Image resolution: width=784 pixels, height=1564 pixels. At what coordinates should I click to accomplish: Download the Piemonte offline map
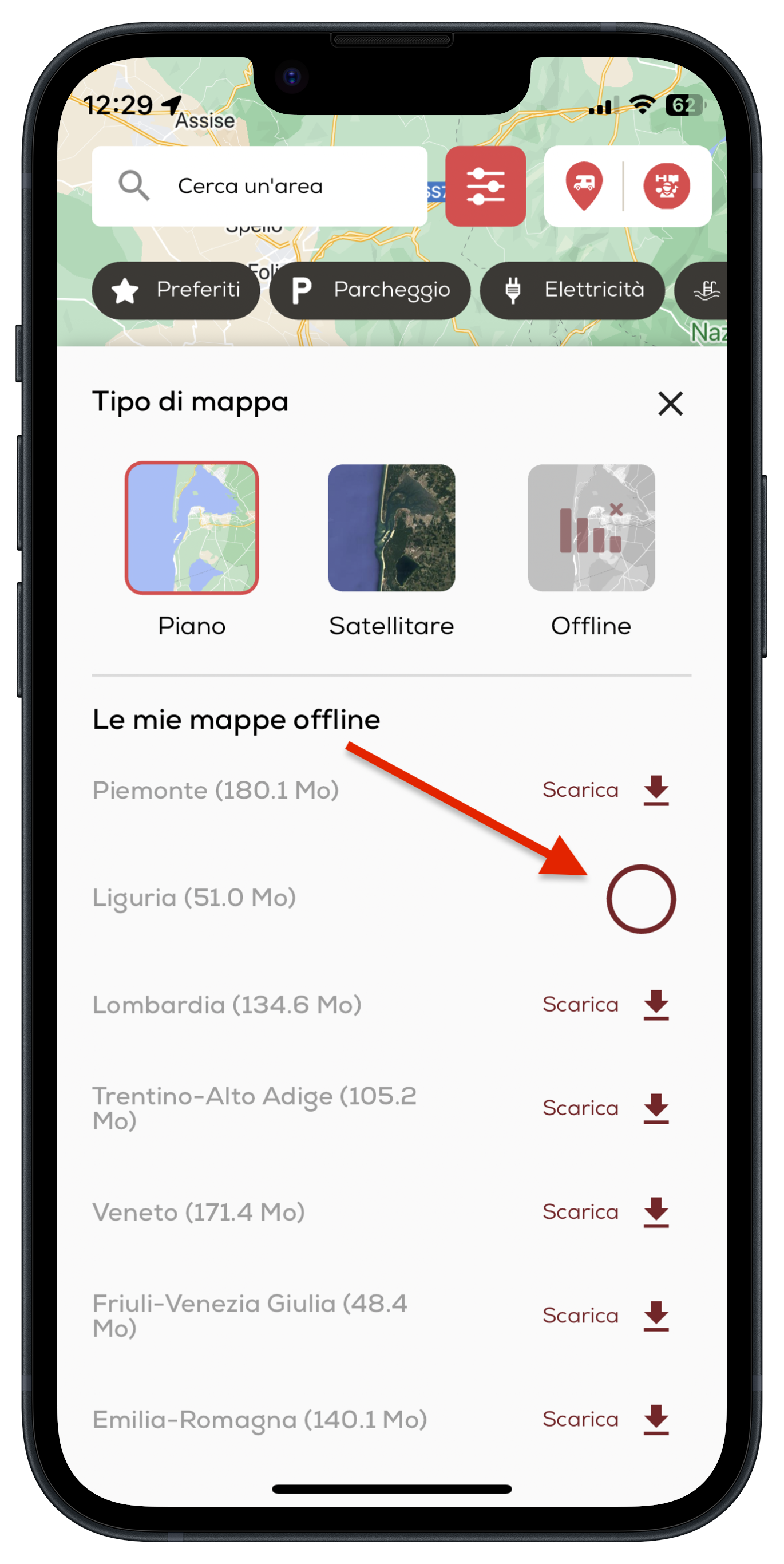[x=607, y=790]
